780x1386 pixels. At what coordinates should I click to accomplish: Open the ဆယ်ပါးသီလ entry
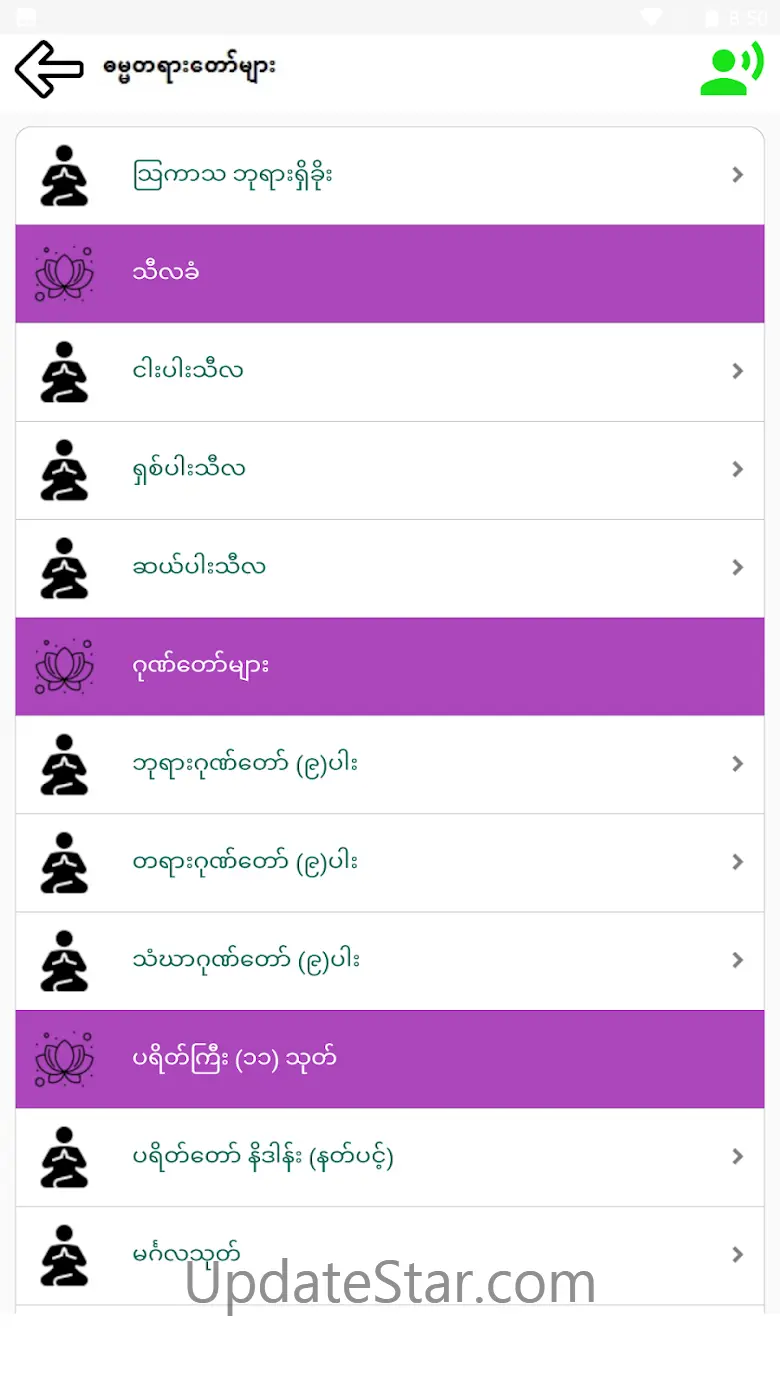pos(390,568)
